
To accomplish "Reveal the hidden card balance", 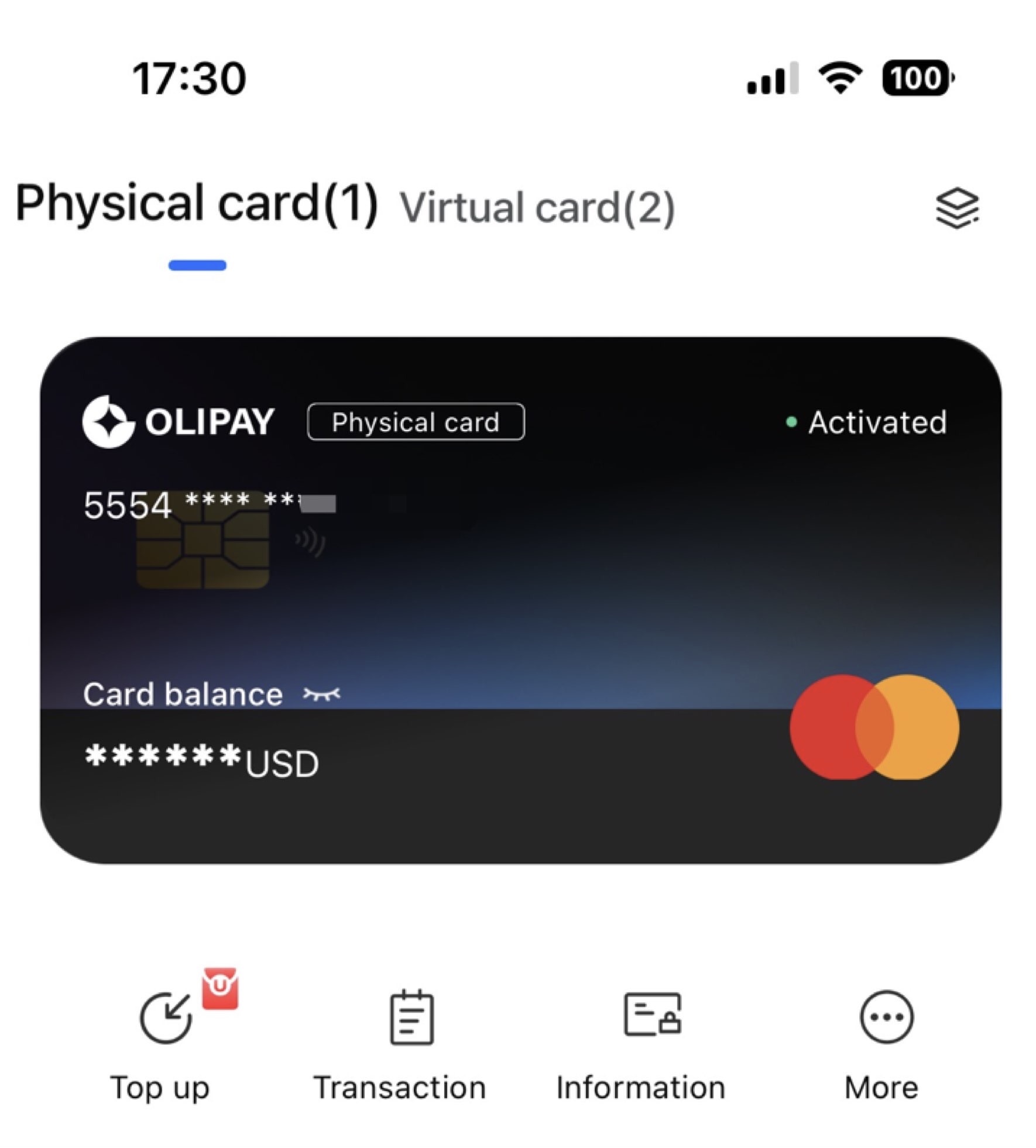I will (321, 695).
